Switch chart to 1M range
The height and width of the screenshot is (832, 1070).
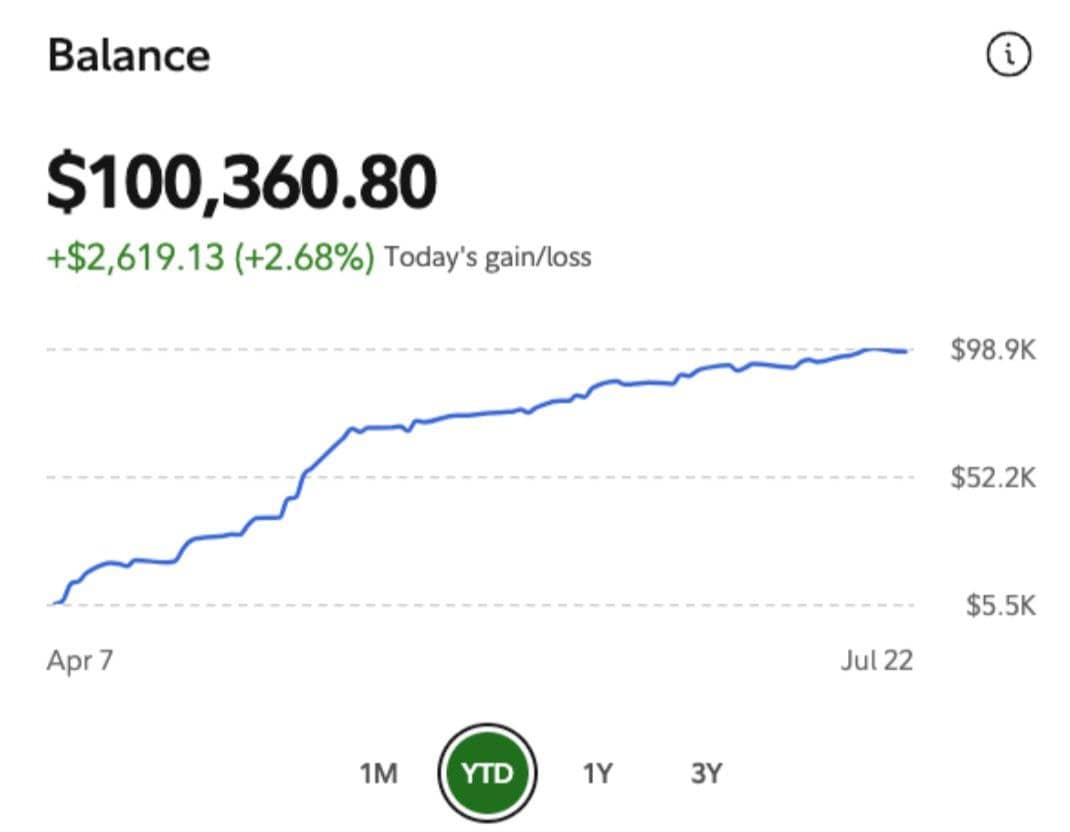[378, 773]
